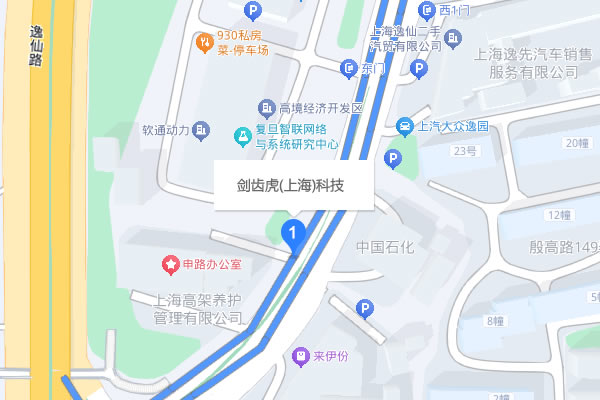This screenshot has width=600, height=400.
Task: Tap the blue location marker numbered 1
Action: coord(292,235)
